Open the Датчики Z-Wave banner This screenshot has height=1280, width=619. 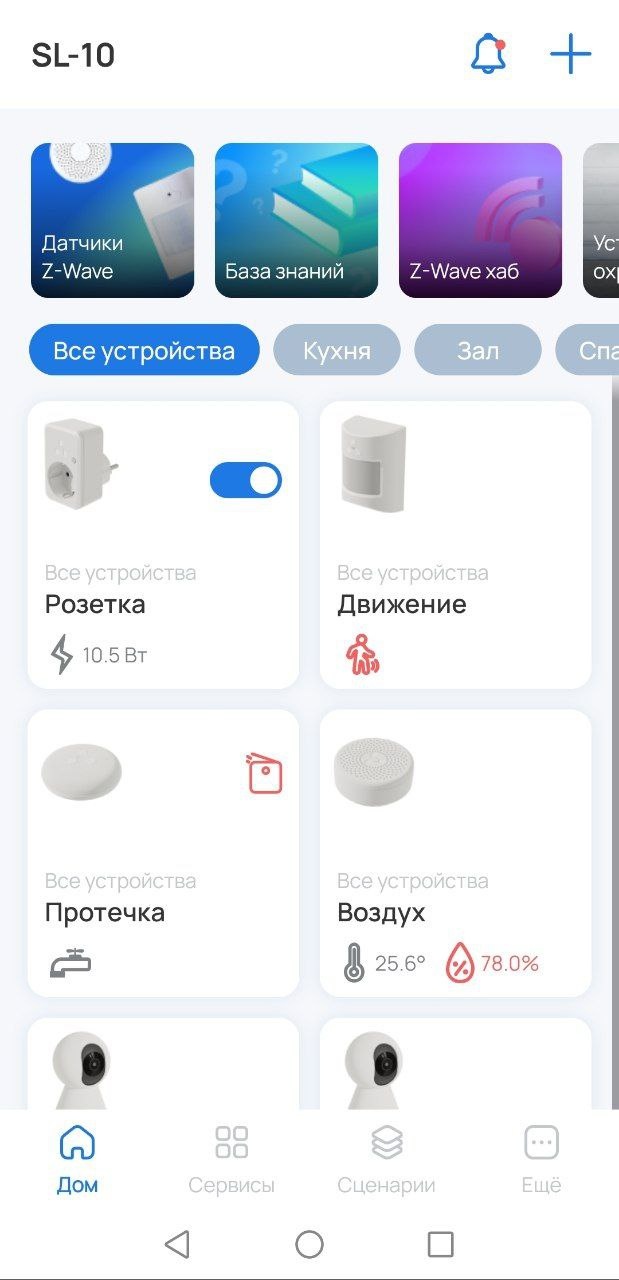tap(112, 220)
